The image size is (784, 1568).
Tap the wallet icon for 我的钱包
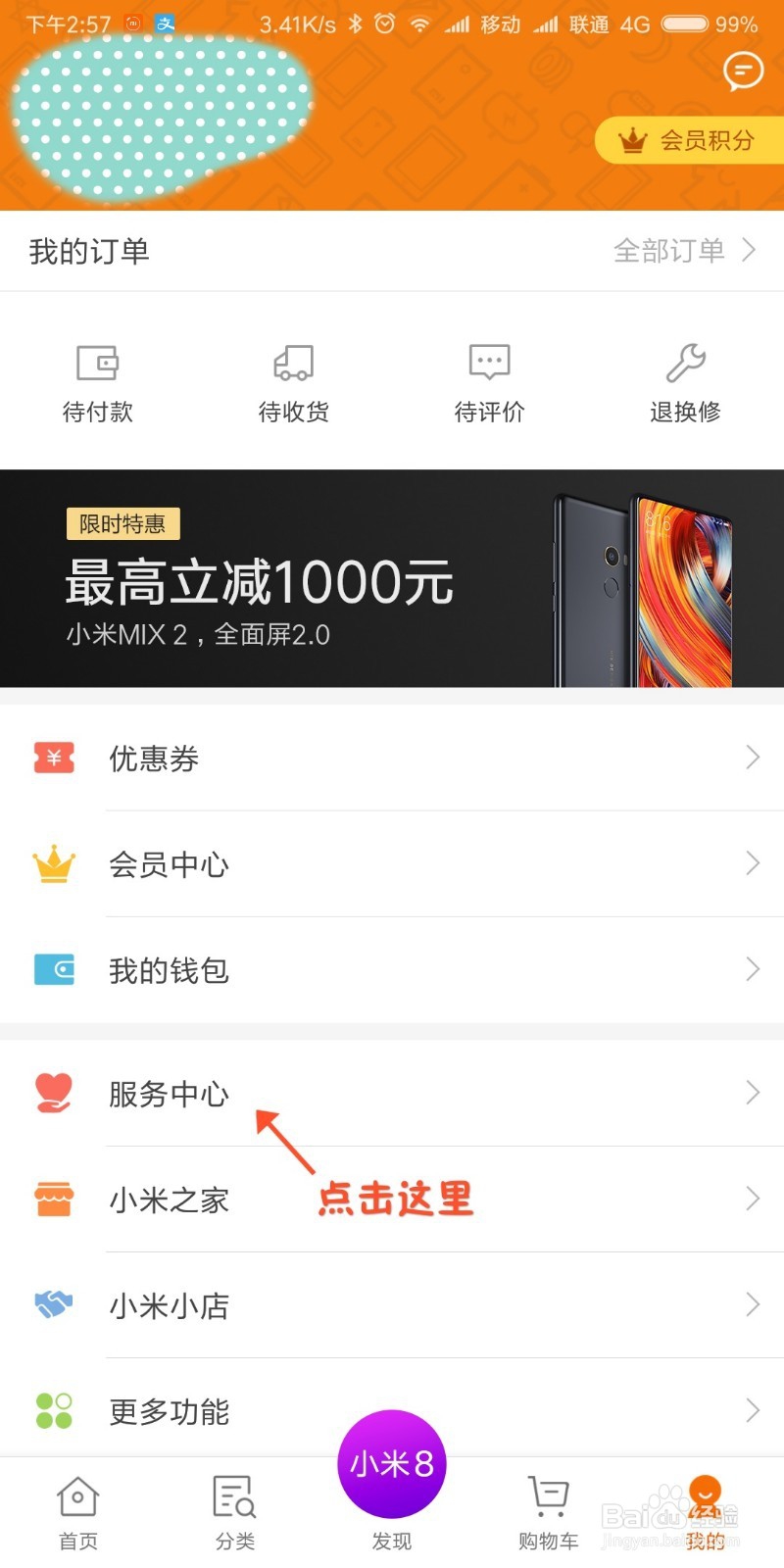point(54,970)
